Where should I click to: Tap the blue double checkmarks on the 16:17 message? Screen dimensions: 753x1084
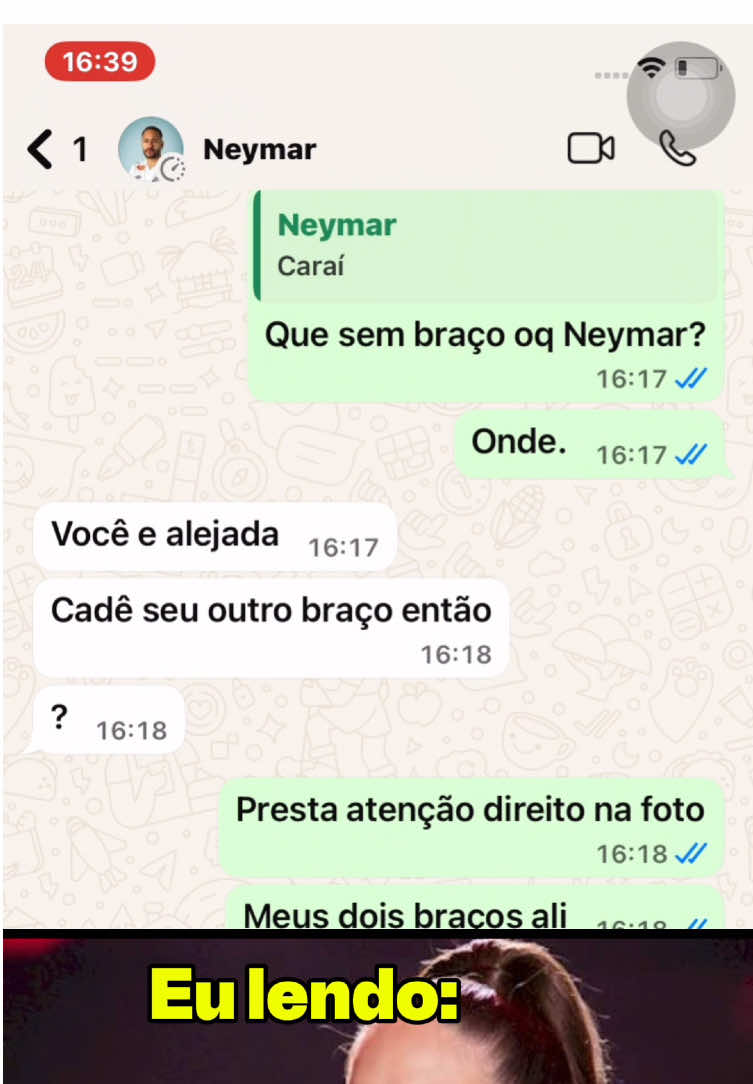(689, 378)
